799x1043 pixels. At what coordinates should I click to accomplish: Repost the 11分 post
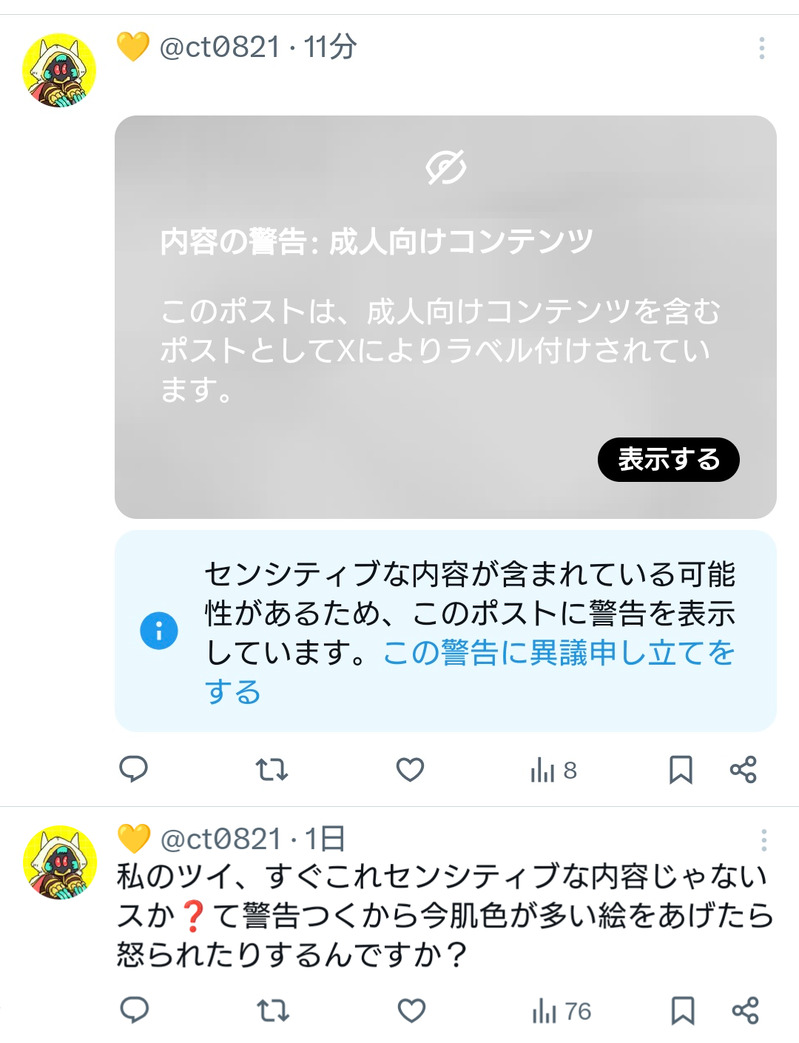272,769
